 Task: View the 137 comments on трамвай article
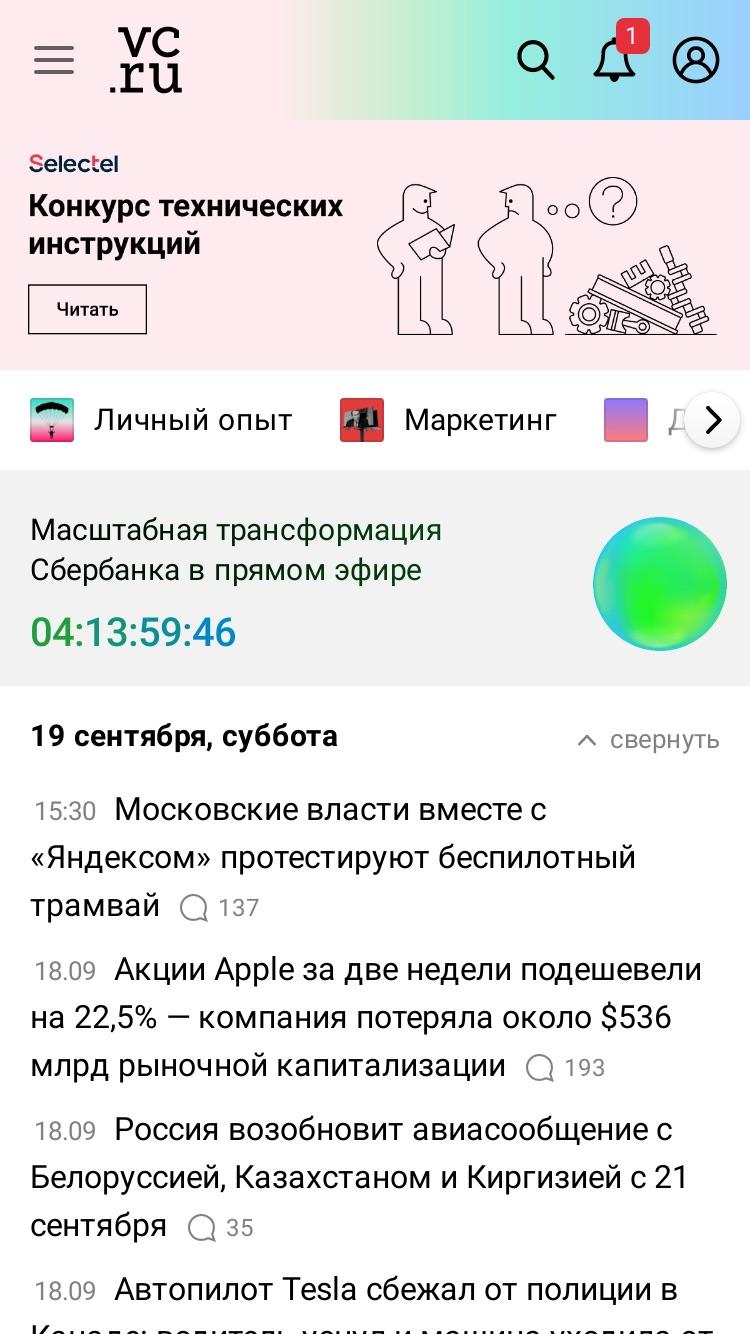tap(219, 908)
